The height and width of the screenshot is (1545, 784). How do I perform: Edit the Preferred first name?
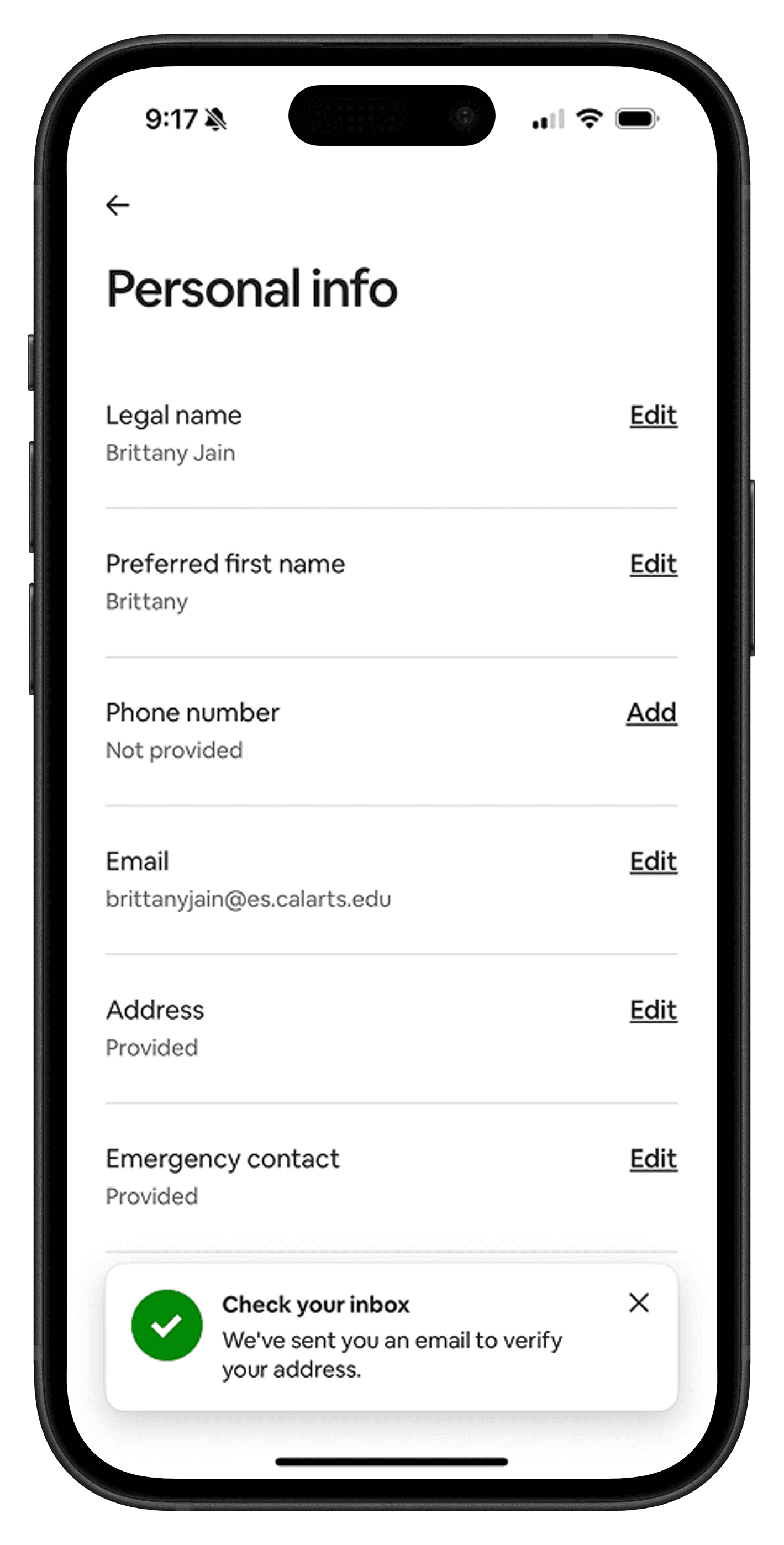(x=653, y=564)
